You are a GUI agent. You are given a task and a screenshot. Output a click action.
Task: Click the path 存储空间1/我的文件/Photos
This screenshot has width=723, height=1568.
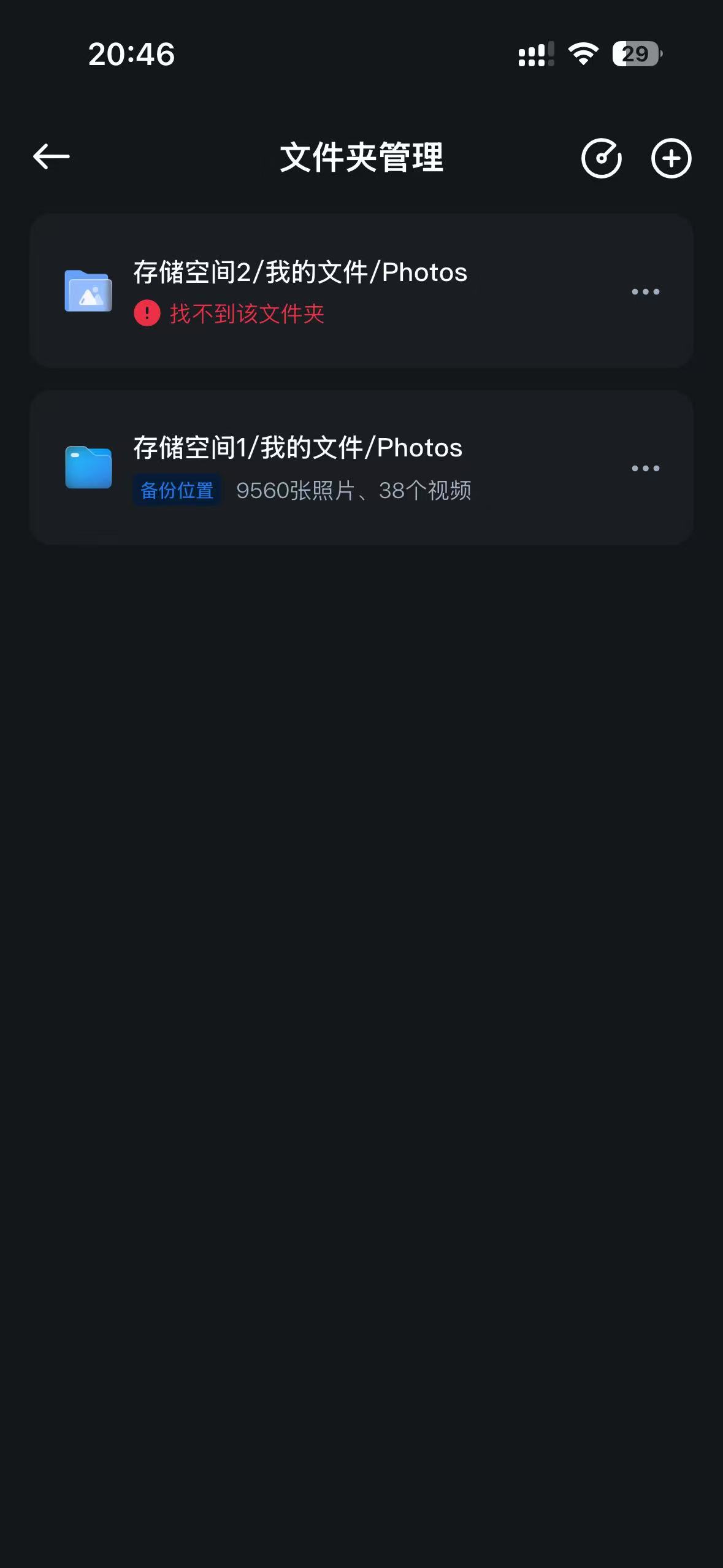[298, 448]
